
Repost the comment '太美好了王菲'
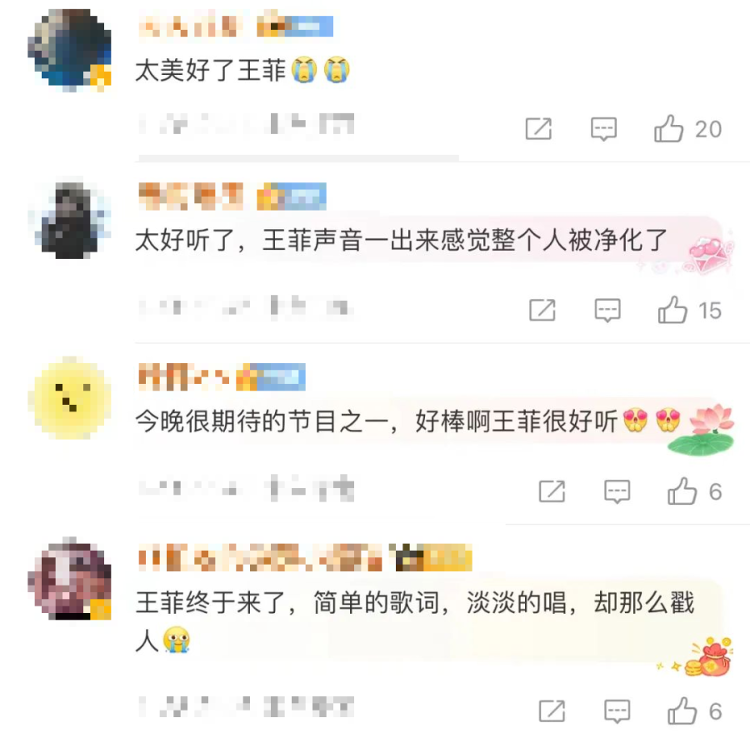pos(538,129)
